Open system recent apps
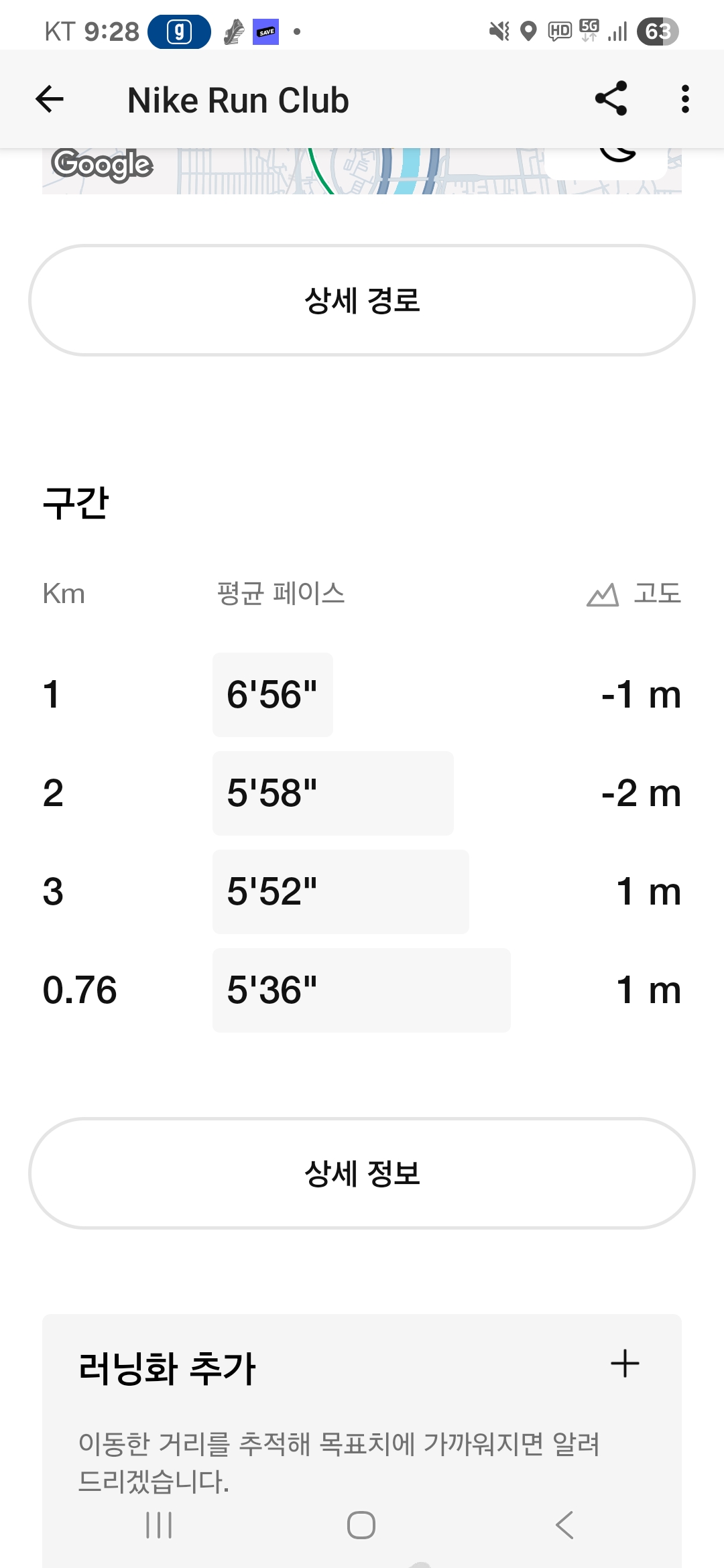Screen dimensions: 724x1568 (x=159, y=1526)
